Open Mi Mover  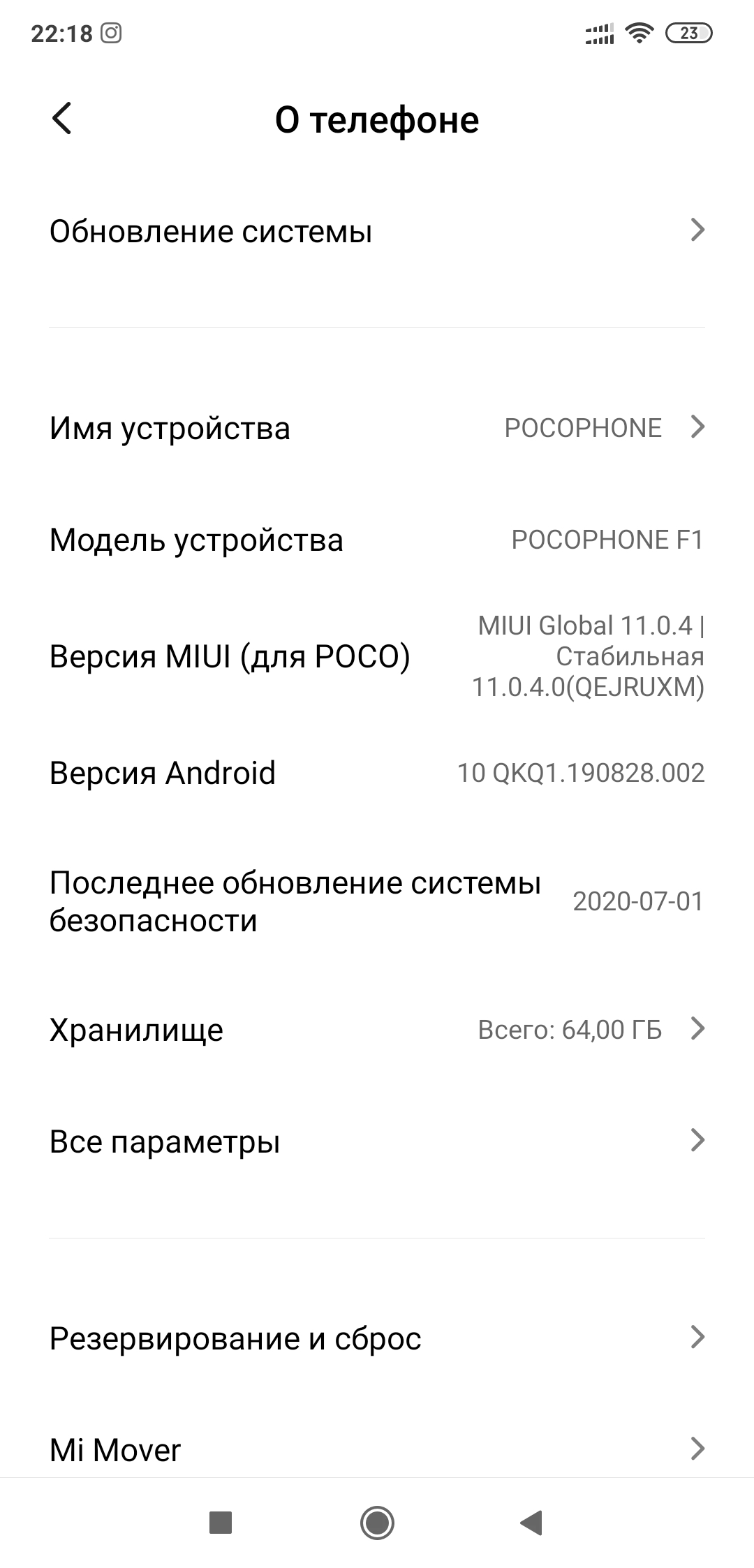tap(377, 1450)
